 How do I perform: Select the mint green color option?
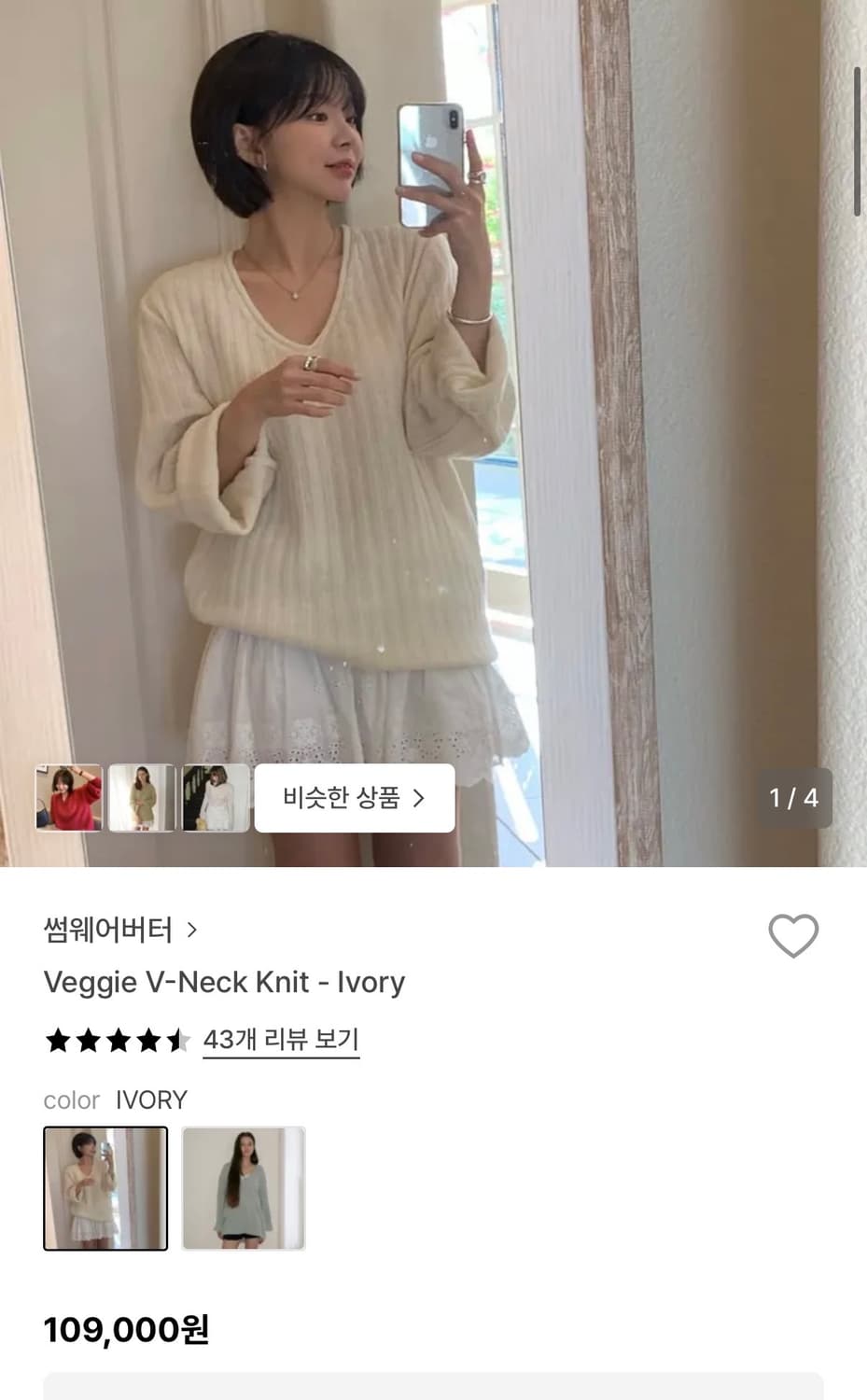(x=245, y=1187)
